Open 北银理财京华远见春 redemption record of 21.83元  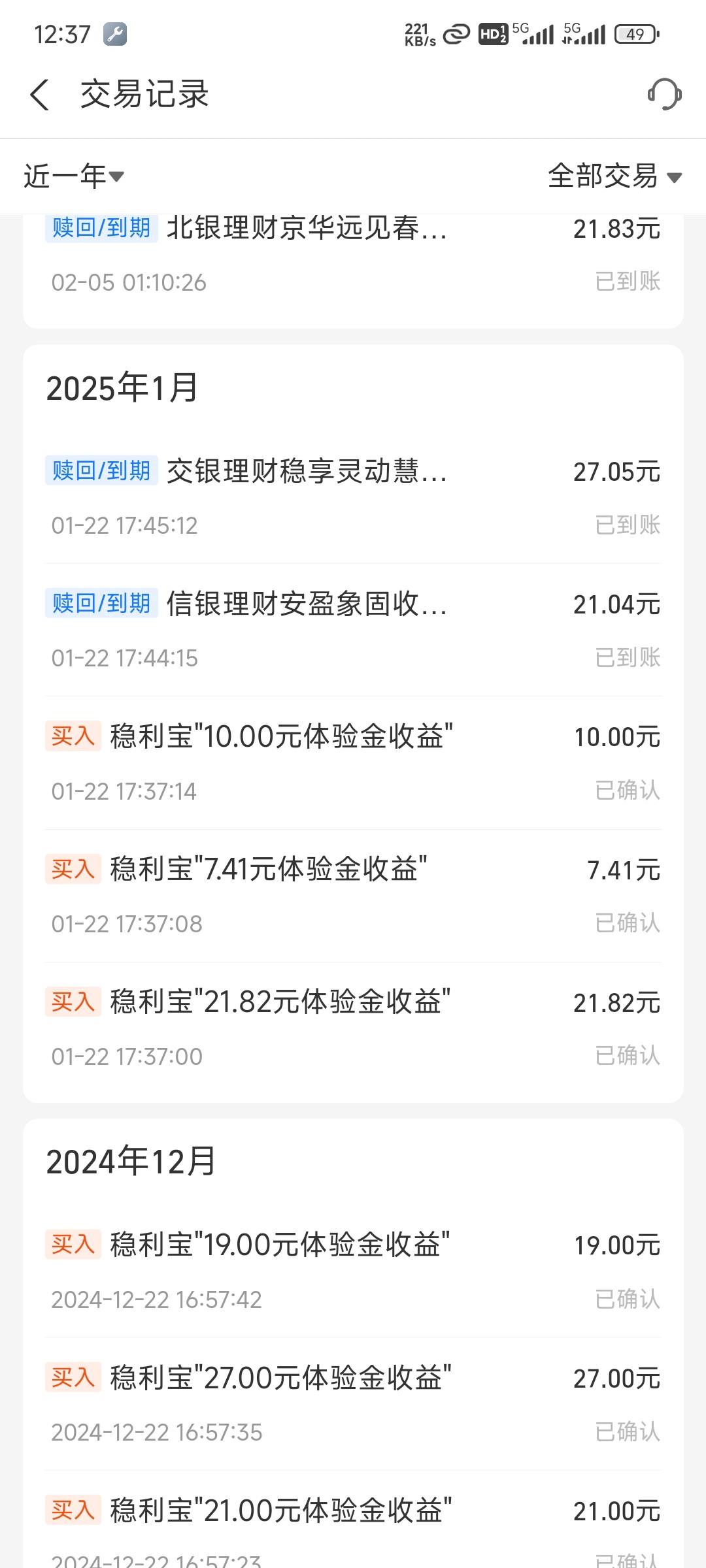353,255
